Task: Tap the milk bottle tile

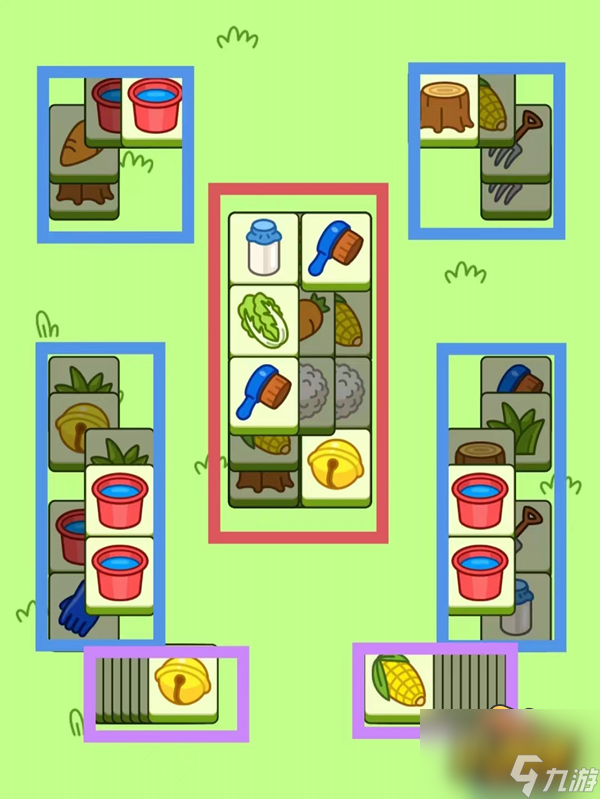Action: [263, 245]
